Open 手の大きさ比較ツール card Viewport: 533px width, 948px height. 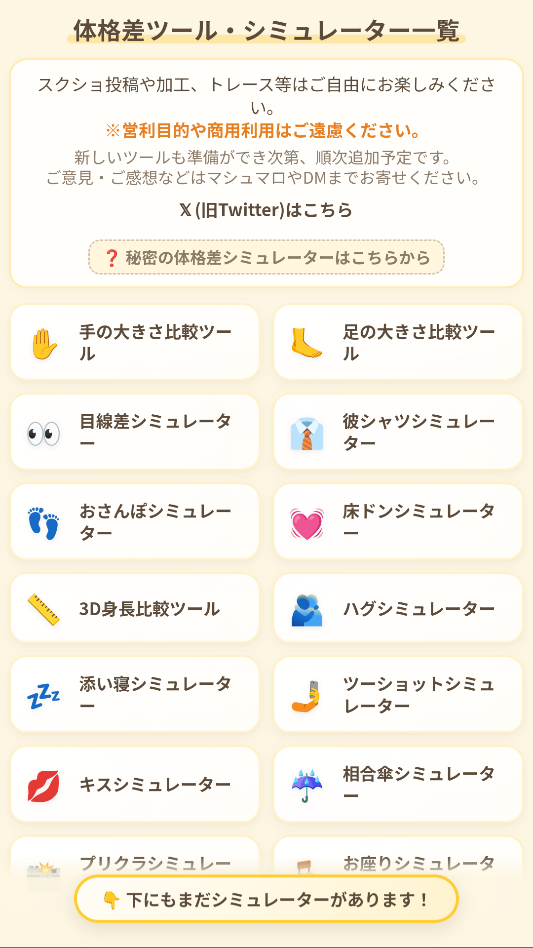[x=135, y=342]
